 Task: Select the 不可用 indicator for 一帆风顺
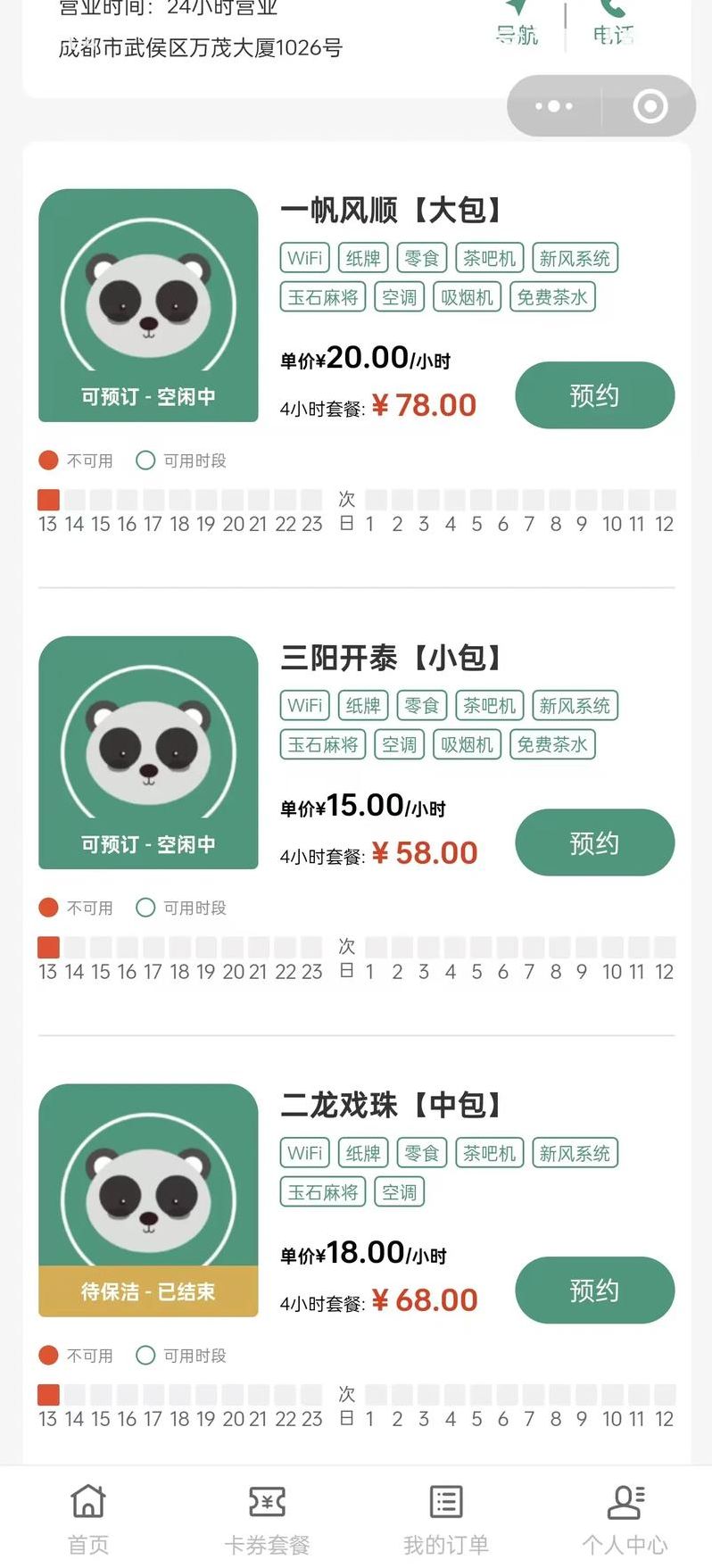47,460
